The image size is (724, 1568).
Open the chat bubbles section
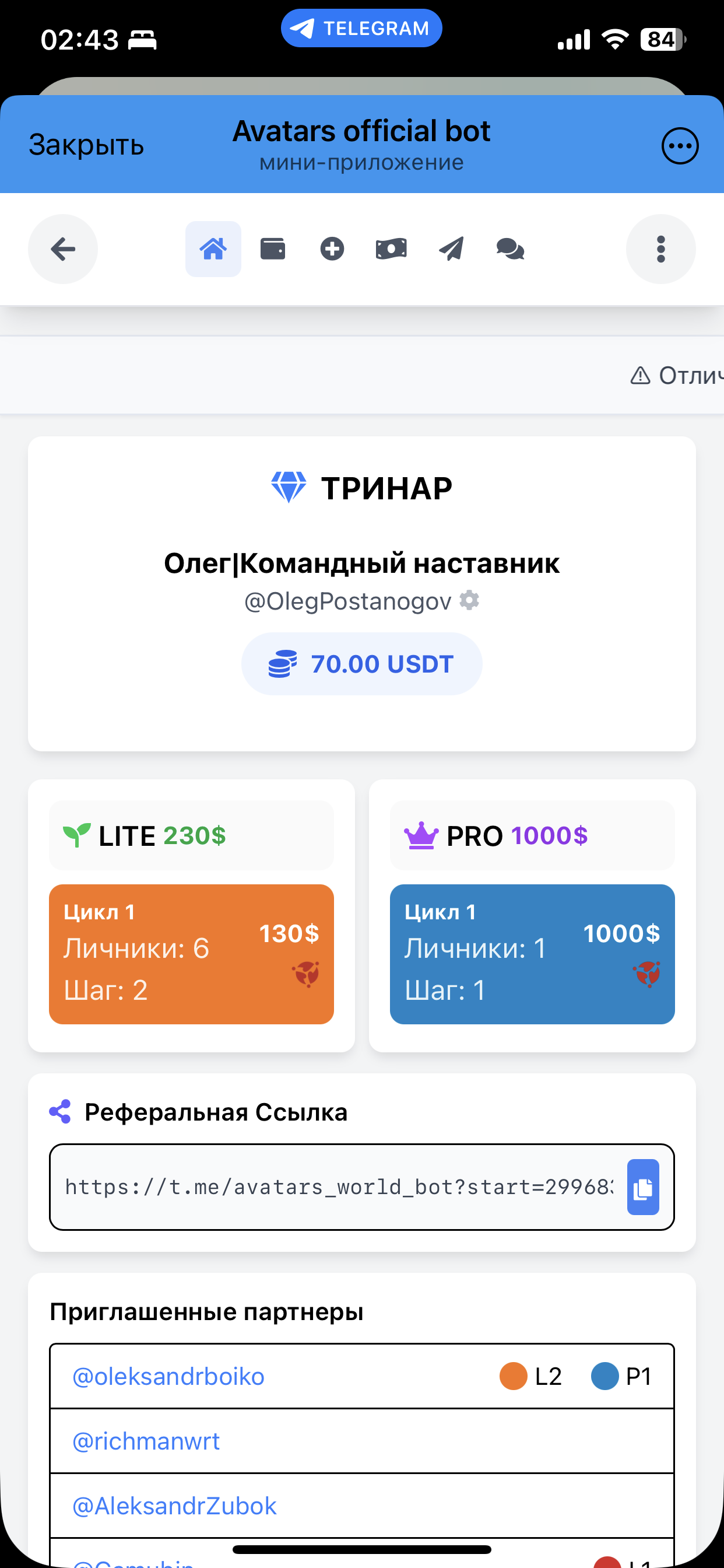[510, 249]
